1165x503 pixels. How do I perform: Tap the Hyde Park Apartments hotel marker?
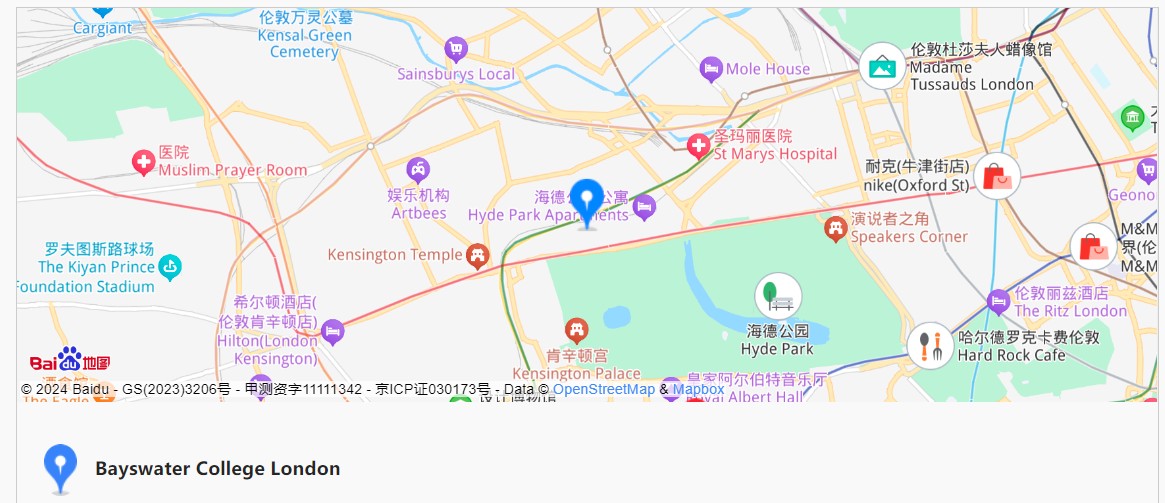click(644, 207)
